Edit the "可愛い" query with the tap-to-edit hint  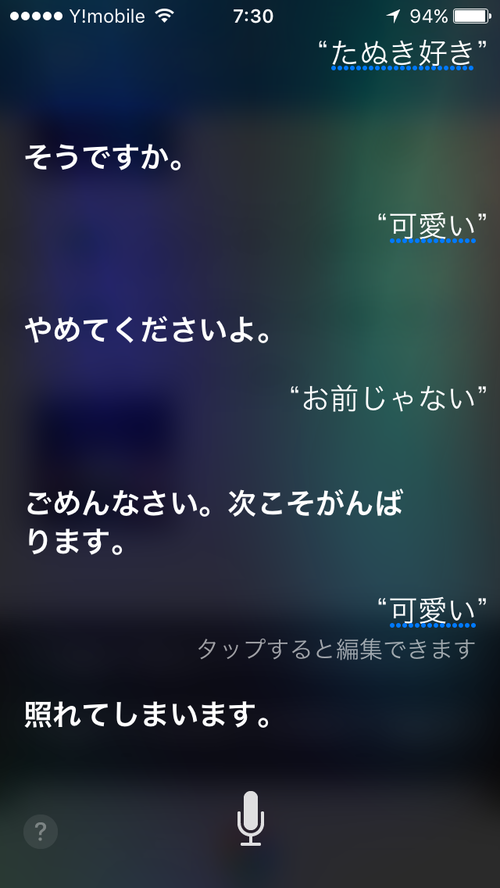coord(433,610)
